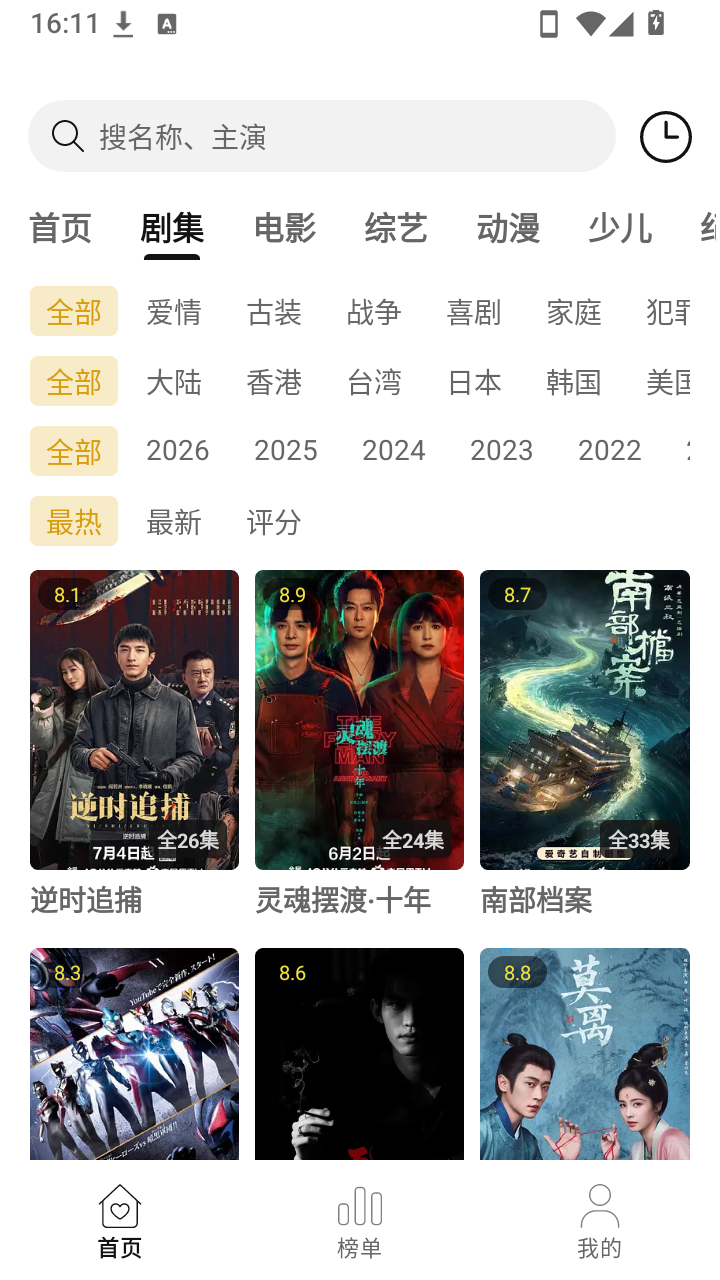Screen dimensions: 720x1280
Task: Open the watch history clock icon
Action: 665,137
